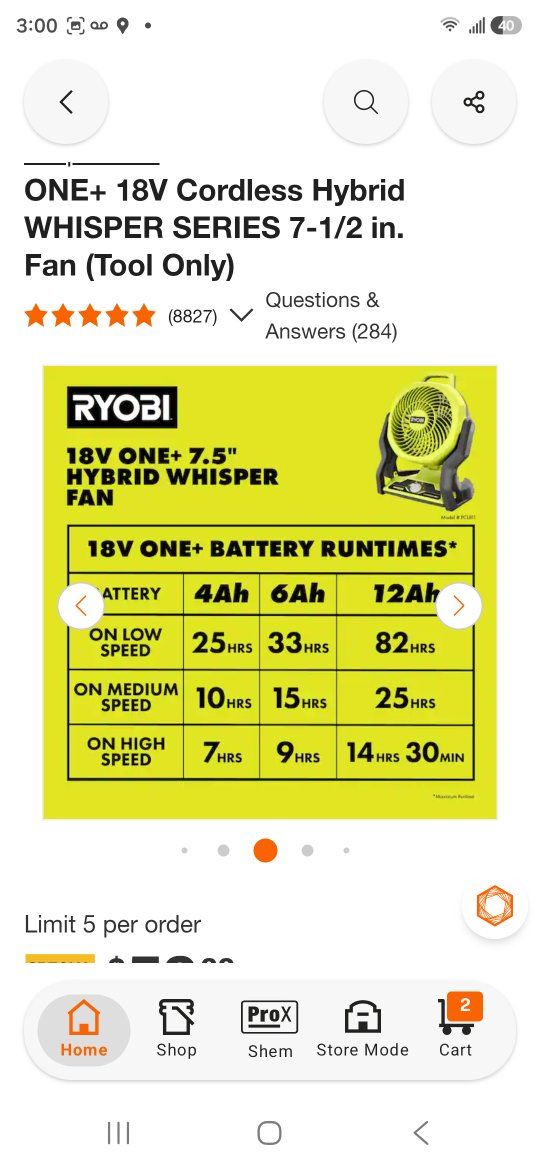Open the ProX Shem tab
The width and height of the screenshot is (540, 1170).
coord(270,1030)
